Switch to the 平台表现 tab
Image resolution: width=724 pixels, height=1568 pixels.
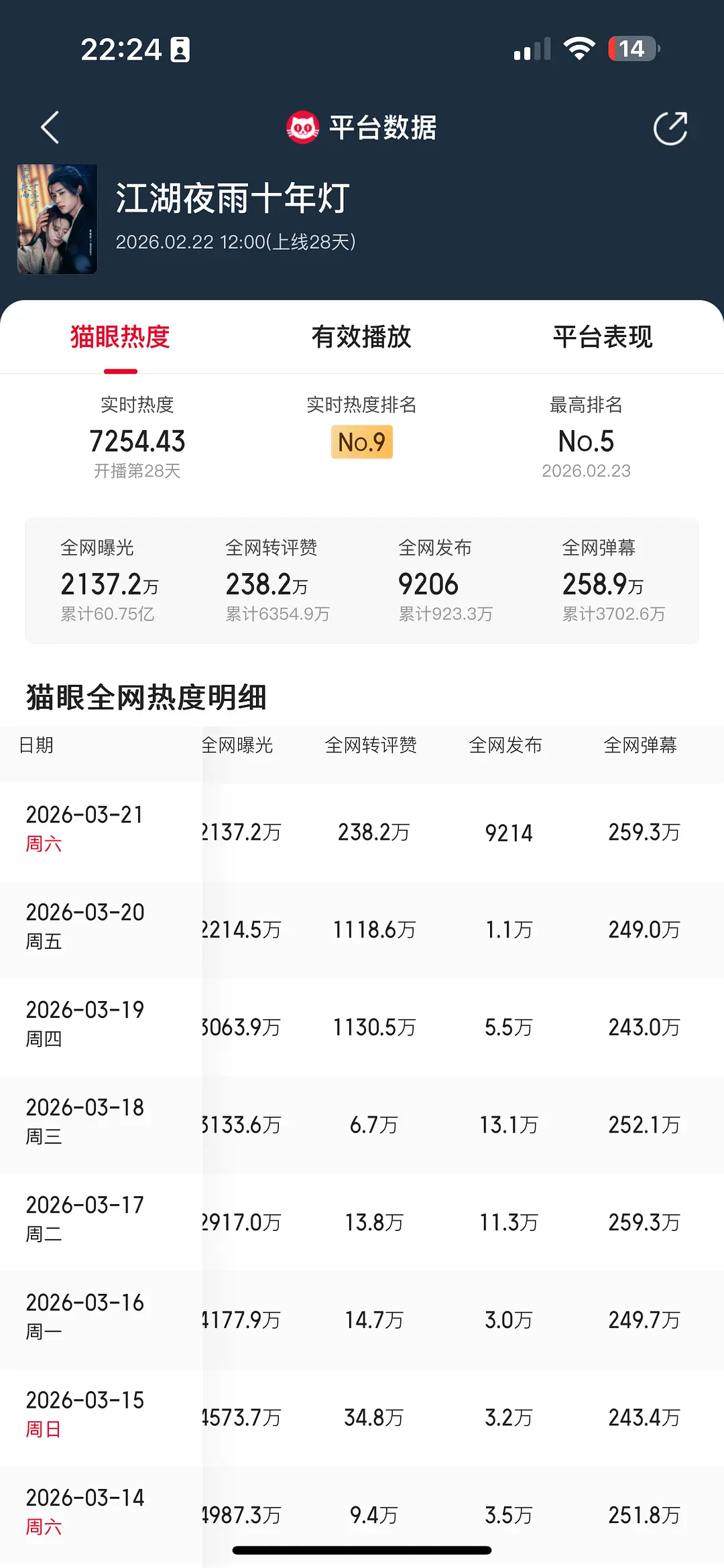coord(602,336)
